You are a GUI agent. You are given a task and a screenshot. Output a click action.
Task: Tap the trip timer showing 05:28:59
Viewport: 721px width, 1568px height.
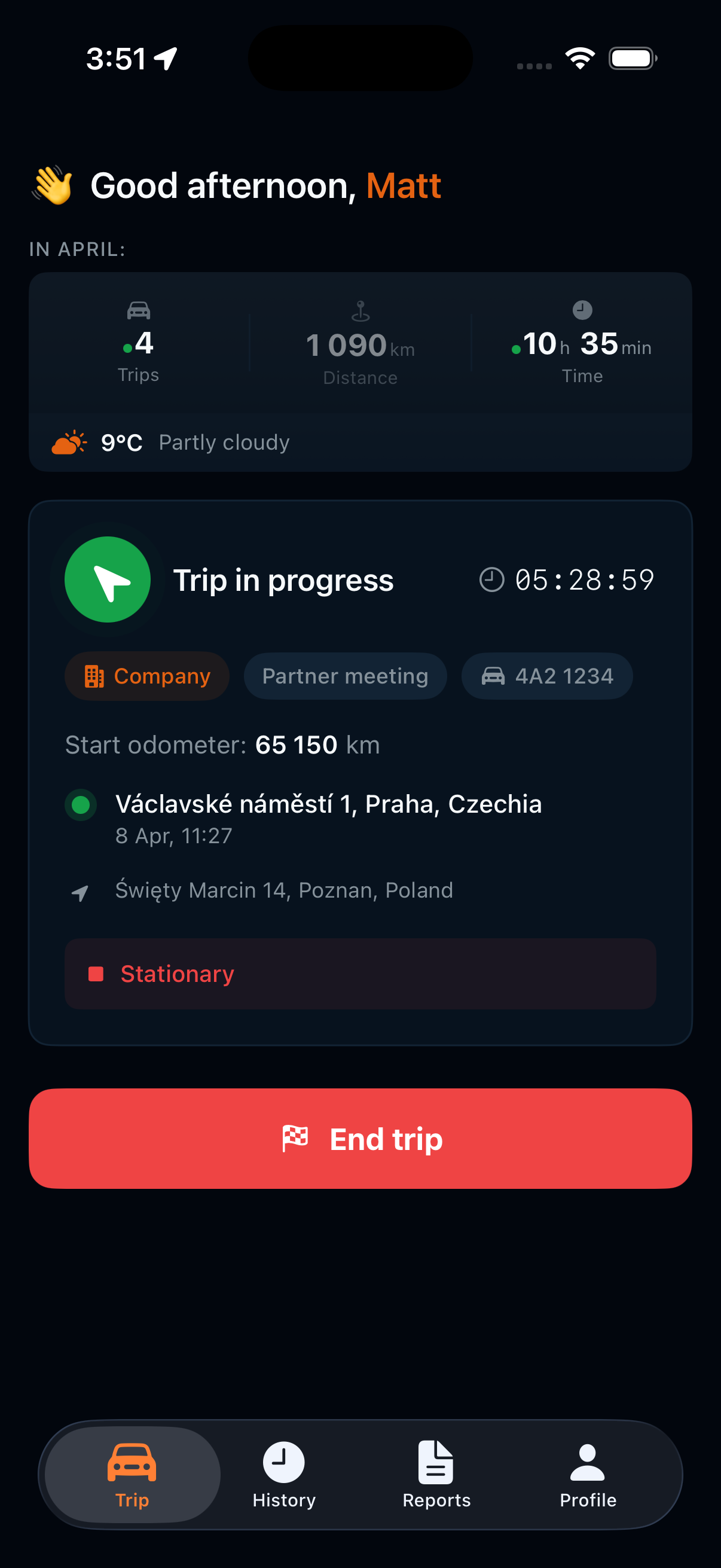[x=584, y=579]
